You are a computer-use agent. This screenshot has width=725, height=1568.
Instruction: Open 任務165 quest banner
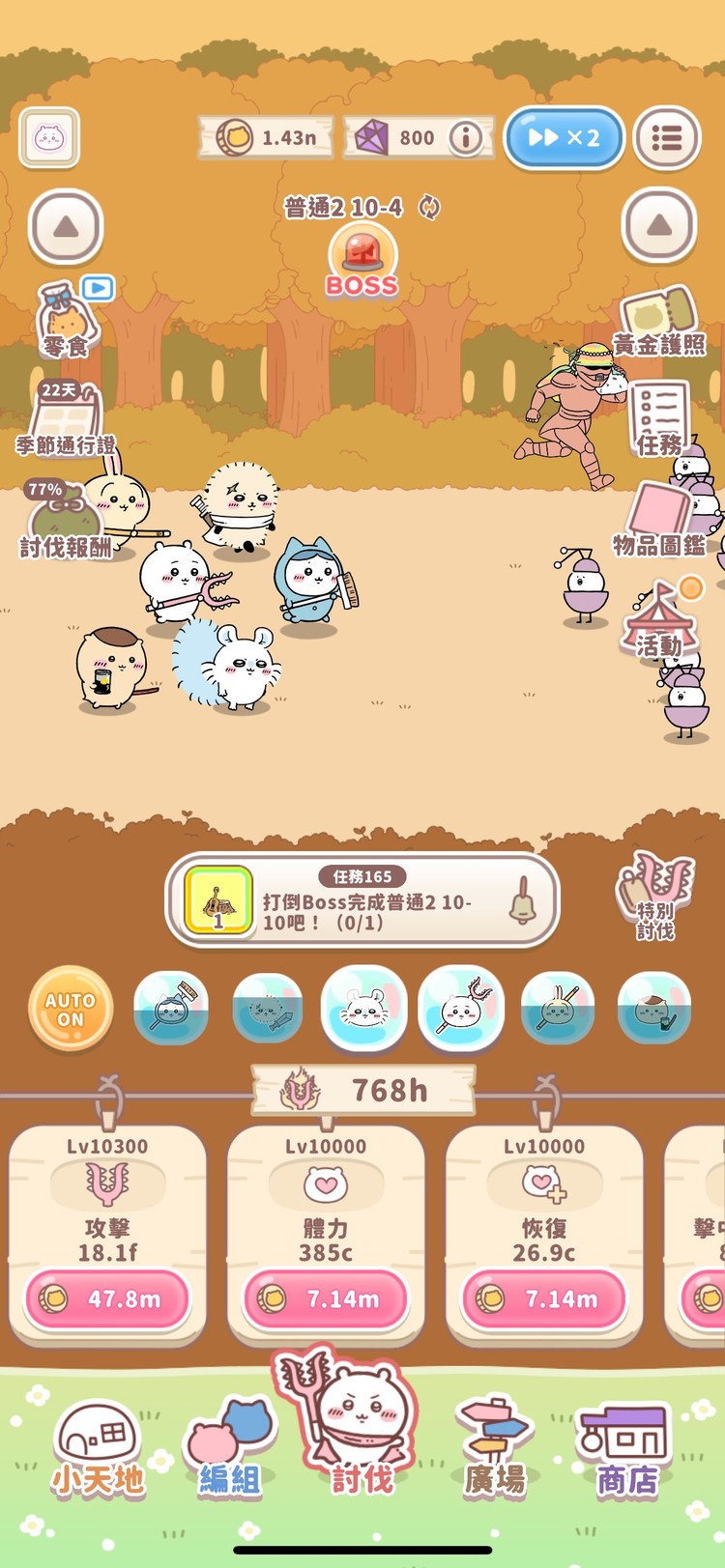362,900
